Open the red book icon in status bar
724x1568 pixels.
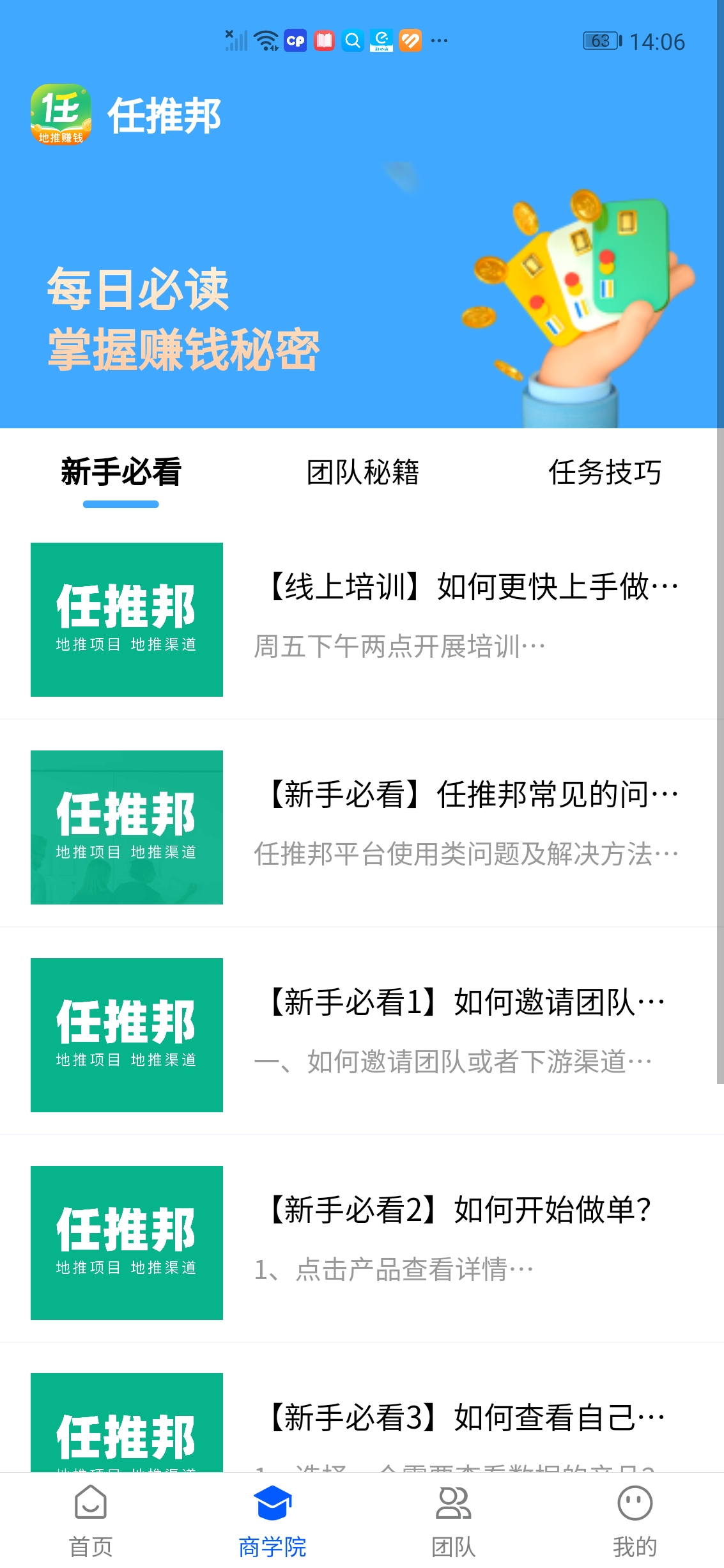coord(325,40)
